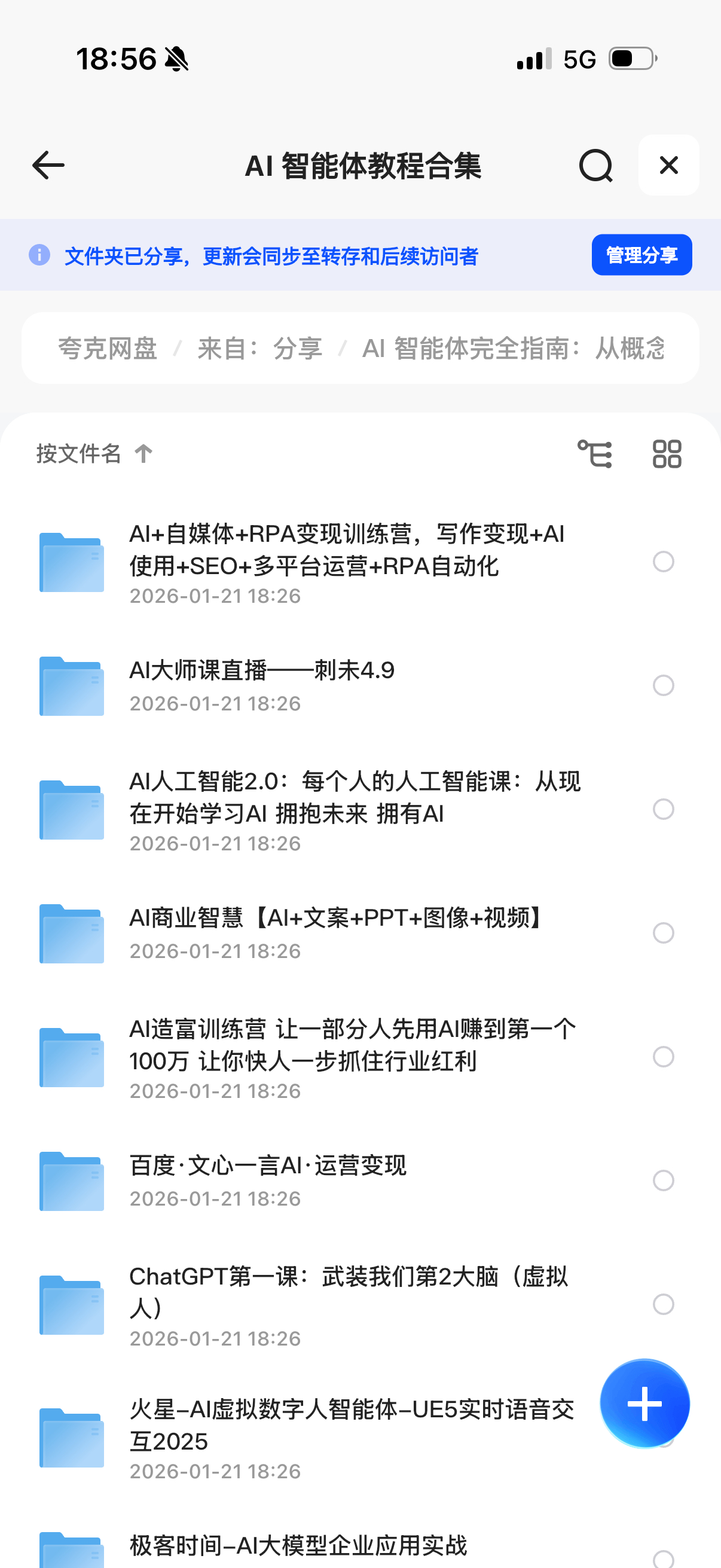Show folder tree view

[x=594, y=453]
